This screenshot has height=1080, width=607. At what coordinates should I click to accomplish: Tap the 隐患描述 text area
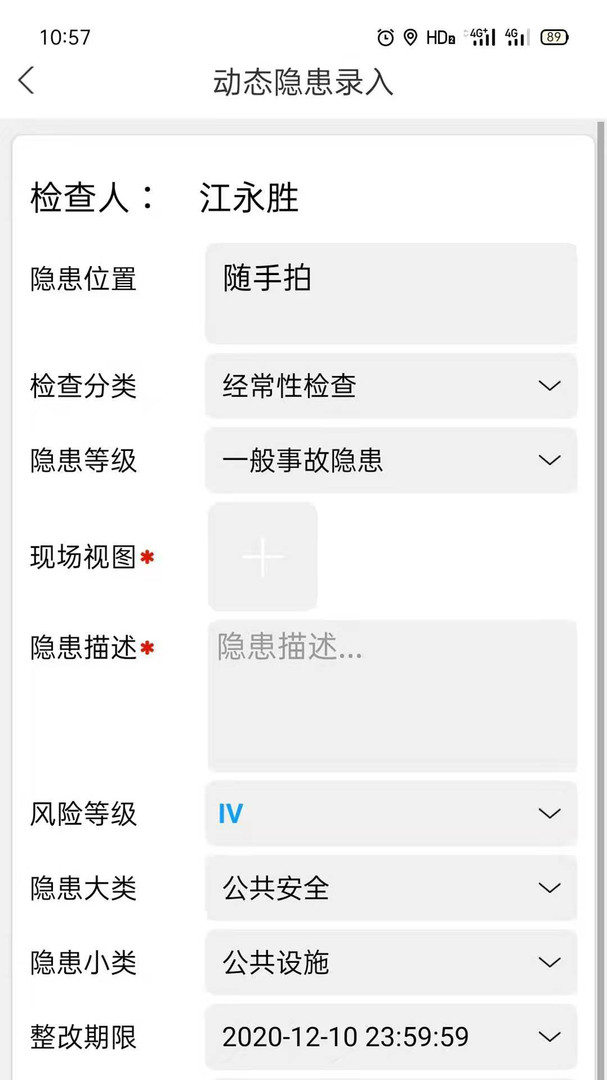coord(391,695)
